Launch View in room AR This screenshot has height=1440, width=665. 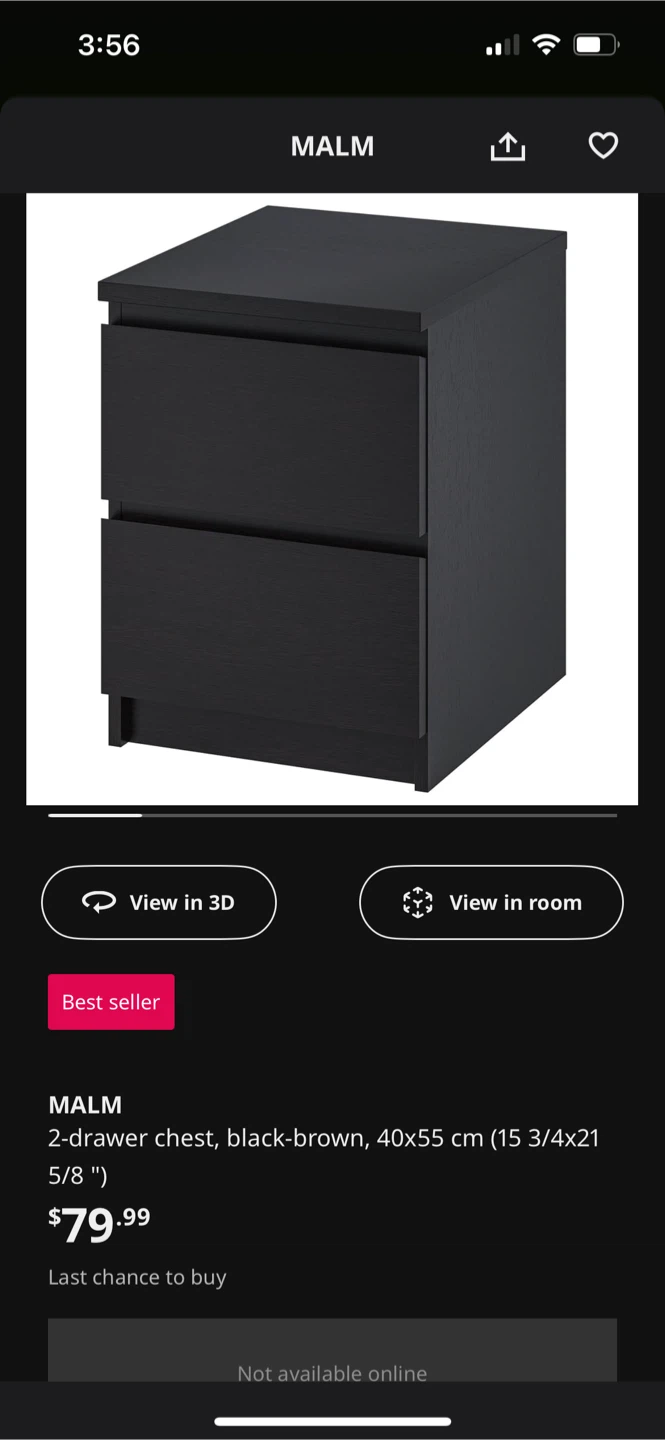[x=491, y=902]
